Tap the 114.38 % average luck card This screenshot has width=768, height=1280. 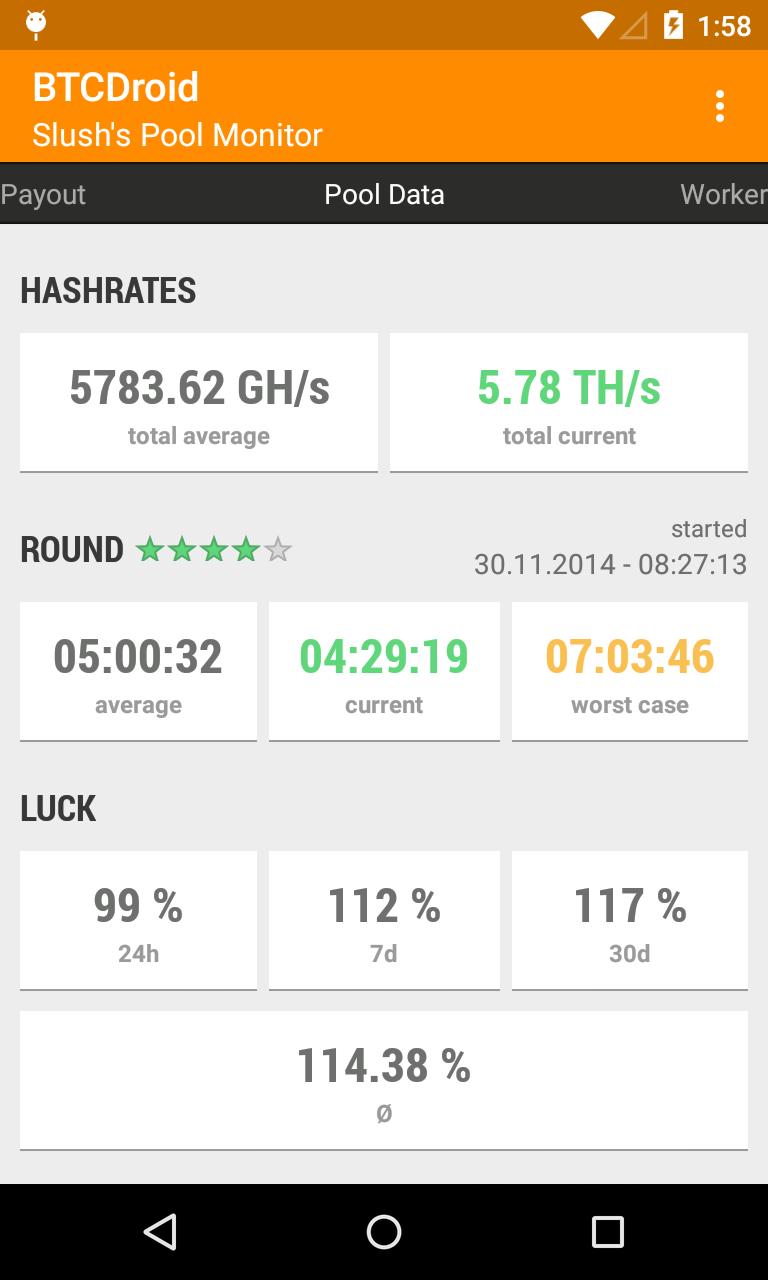pos(384,1079)
